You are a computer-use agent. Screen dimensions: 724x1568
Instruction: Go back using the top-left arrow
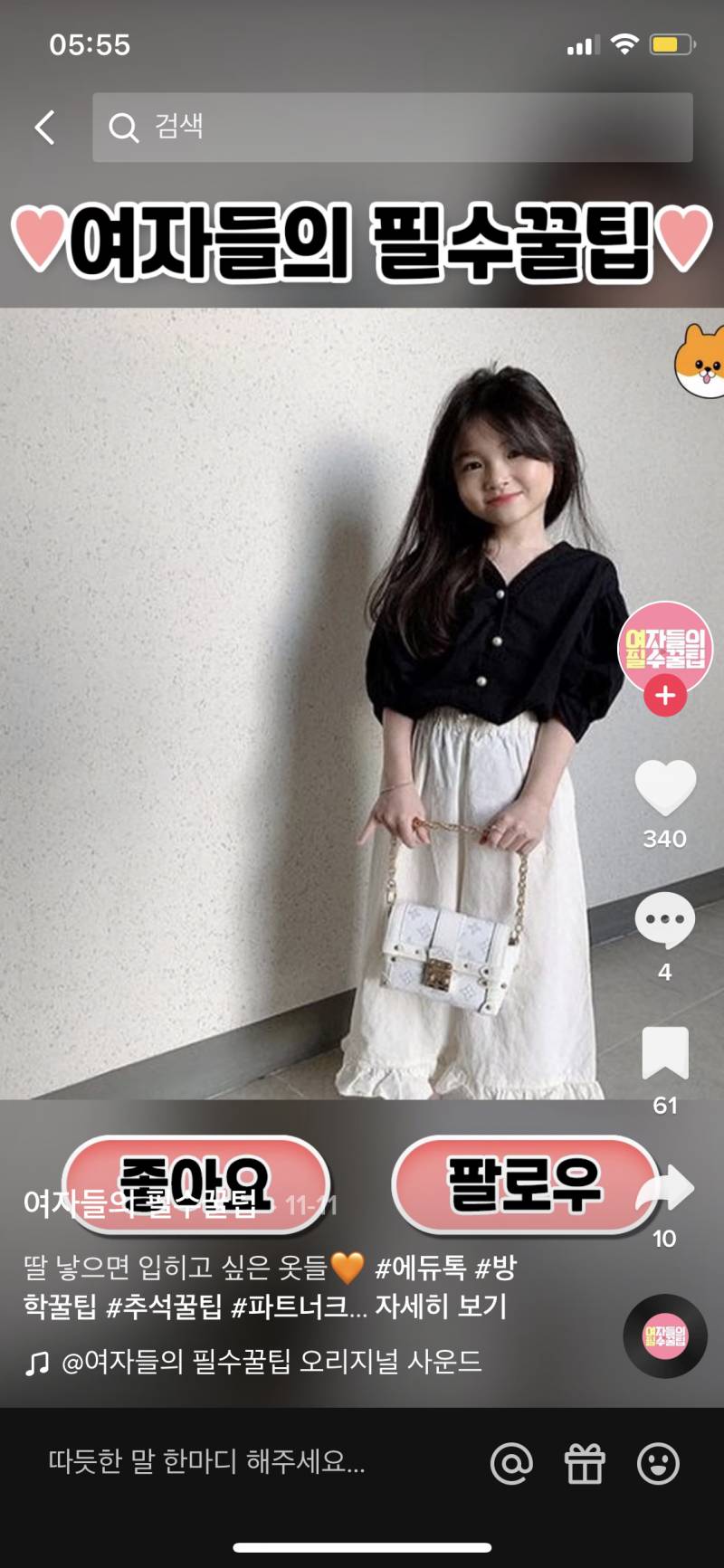(x=45, y=128)
